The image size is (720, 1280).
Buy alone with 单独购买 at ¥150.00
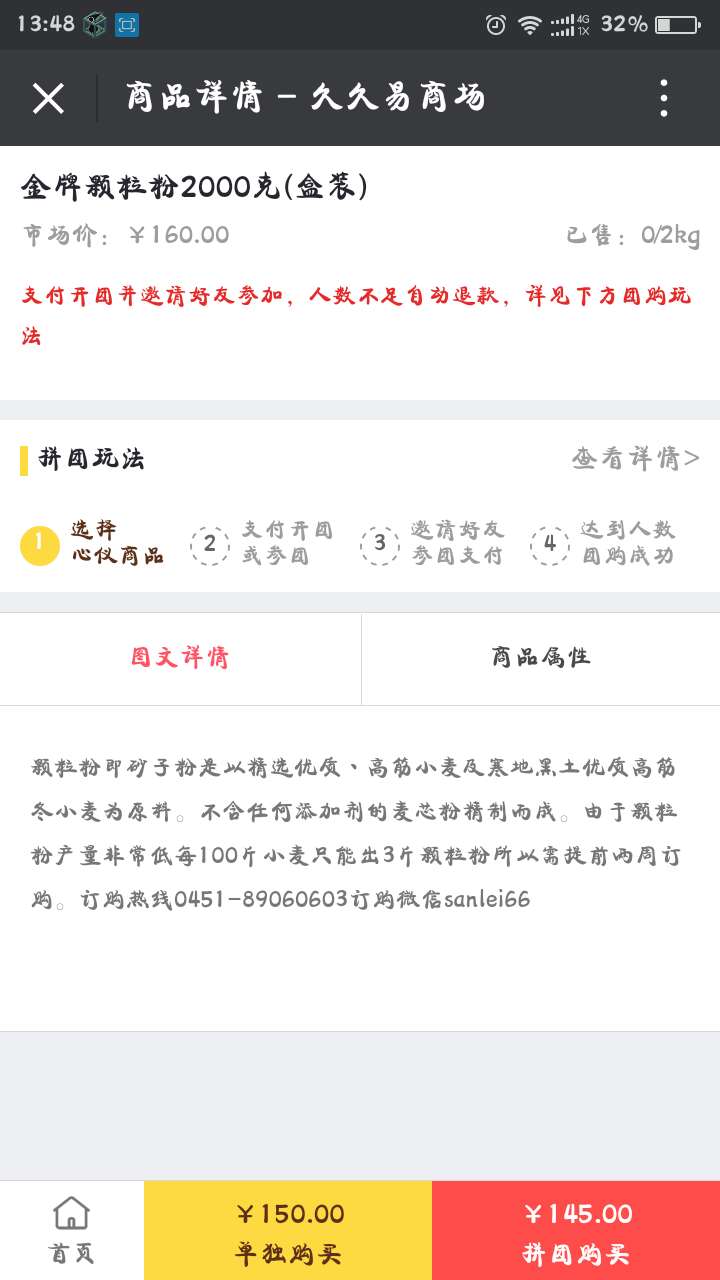288,1231
